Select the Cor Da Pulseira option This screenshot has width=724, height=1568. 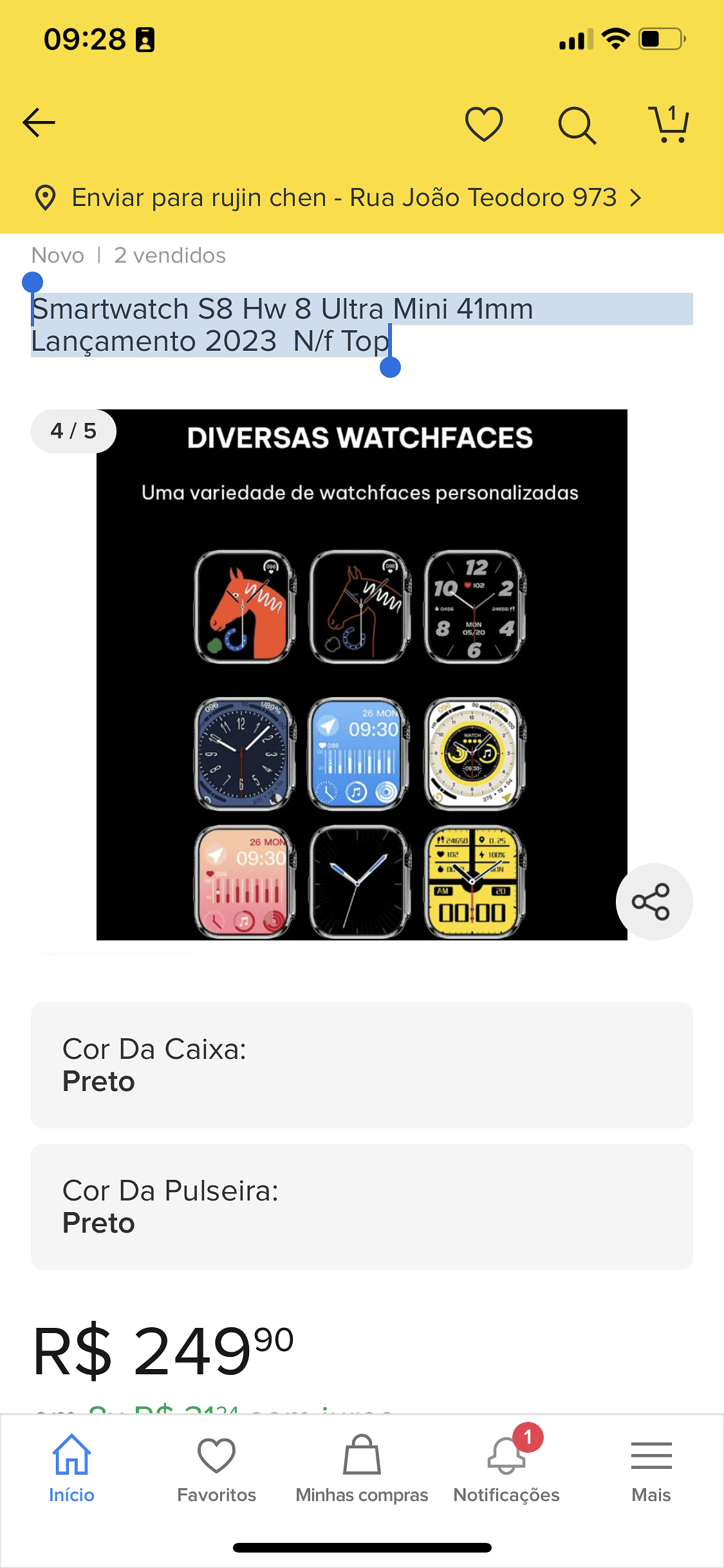tap(361, 1206)
